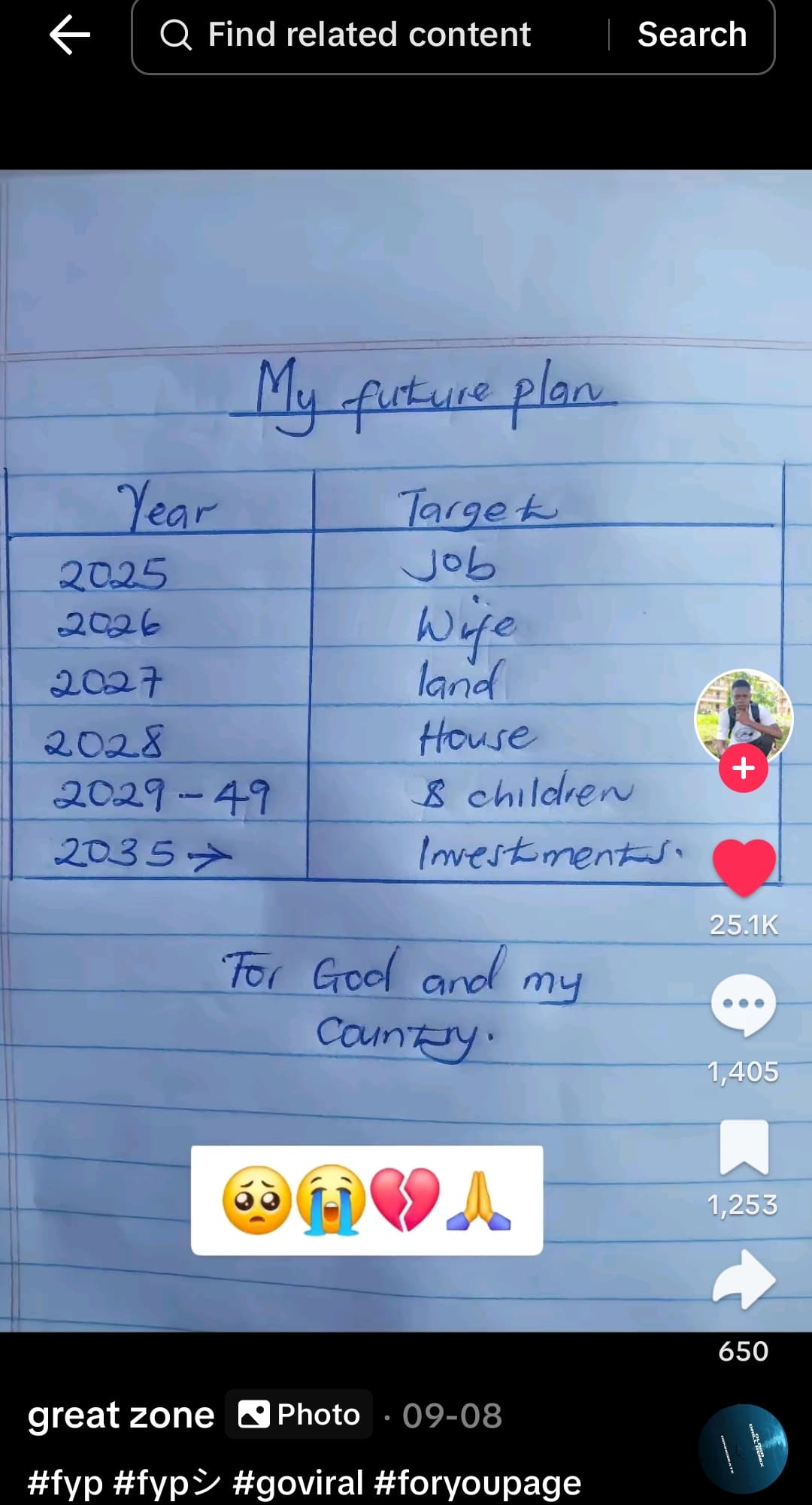Tap the Search button
812x1505 pixels.
pyautogui.click(x=692, y=35)
